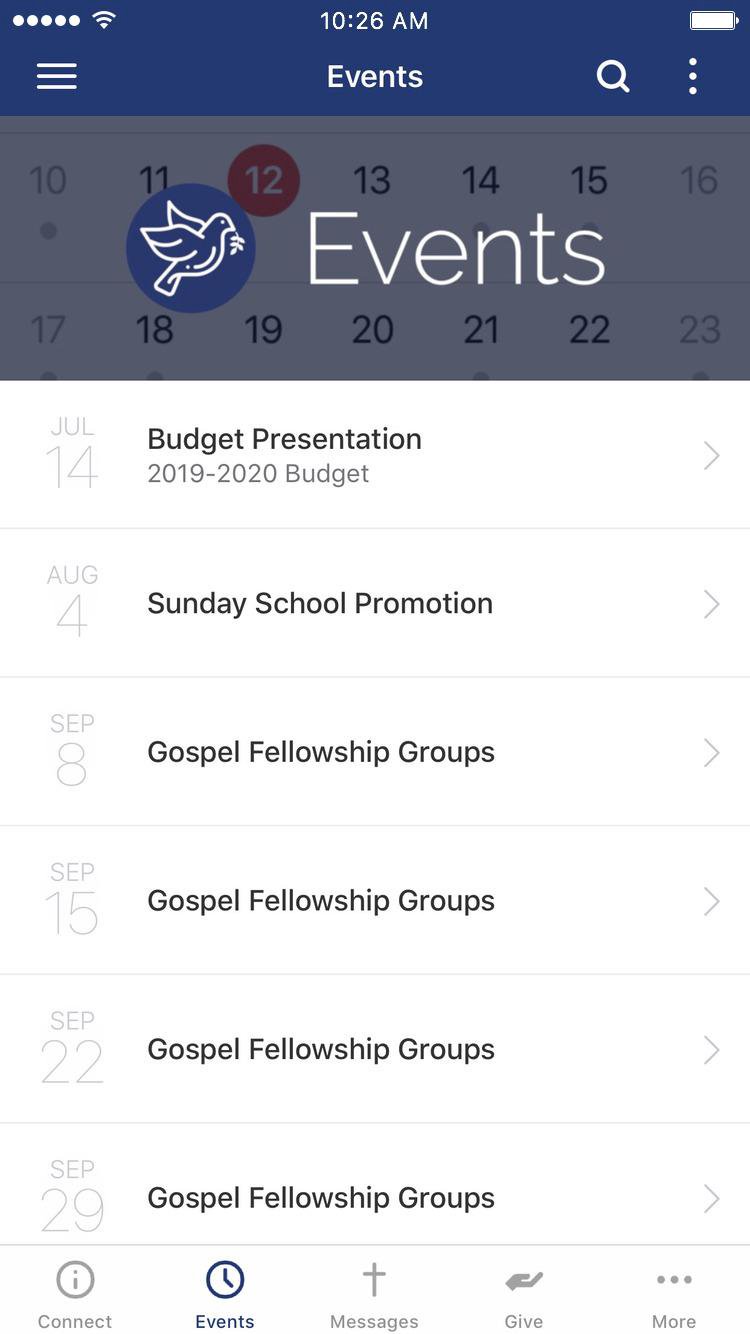This screenshot has width=750, height=1334.
Task: Switch to the Give tab
Action: [x=524, y=1294]
